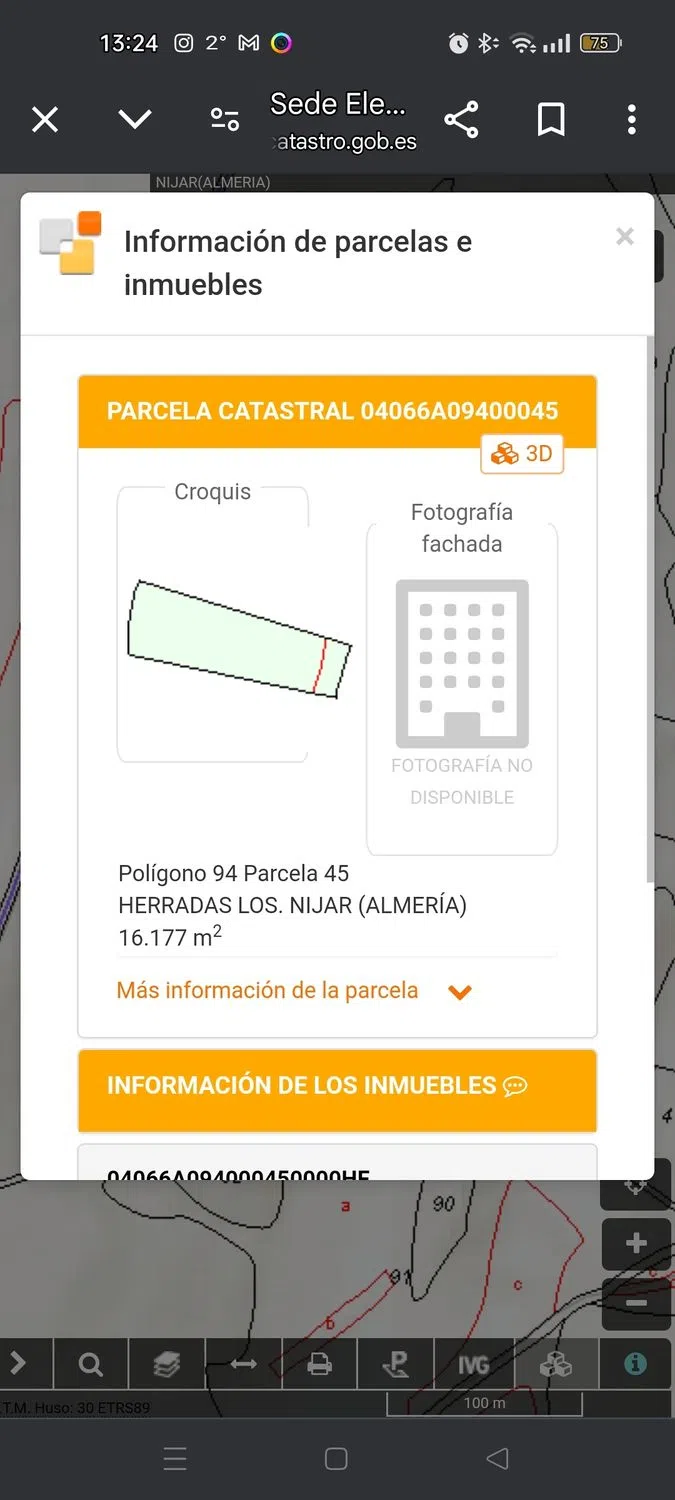Open the IVG tool

tap(473, 1365)
